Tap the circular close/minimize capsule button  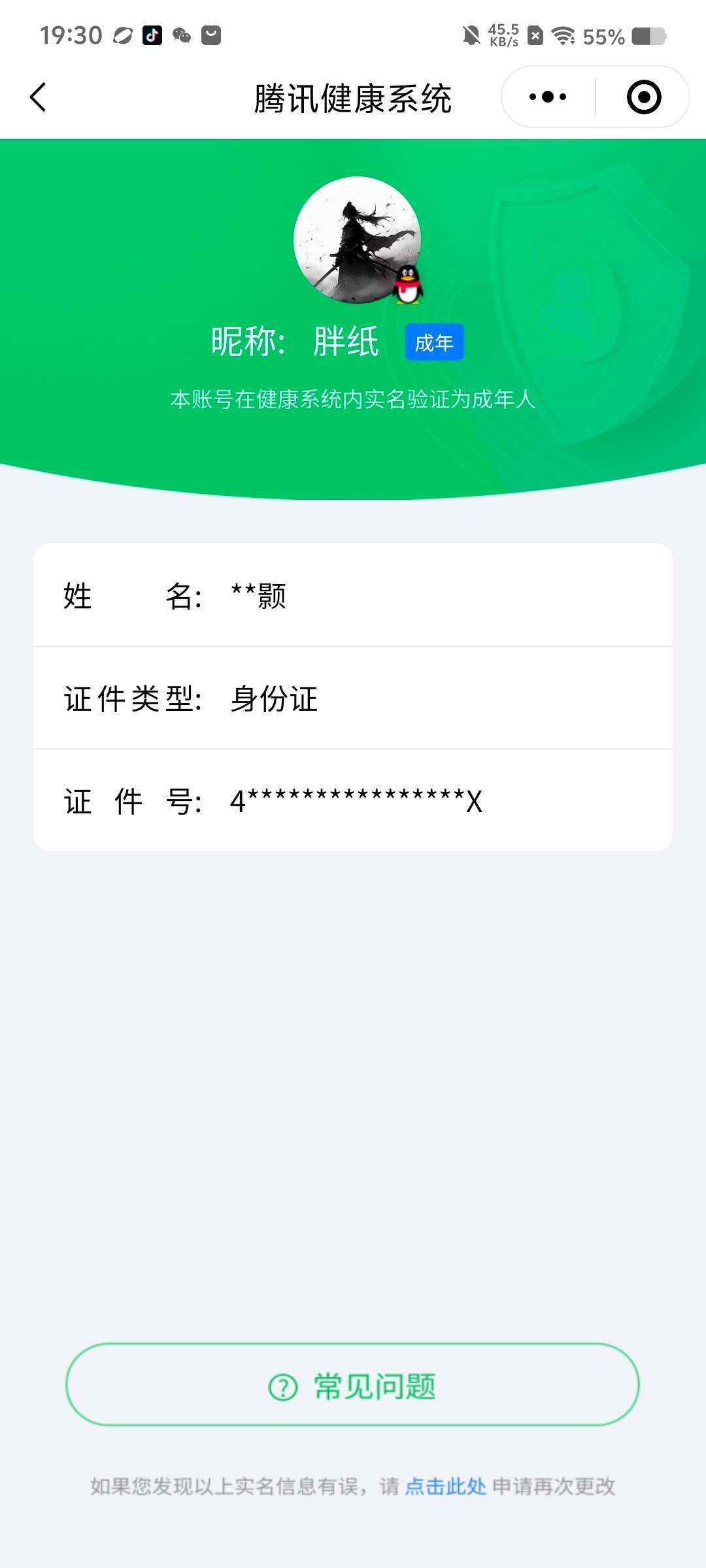click(643, 97)
